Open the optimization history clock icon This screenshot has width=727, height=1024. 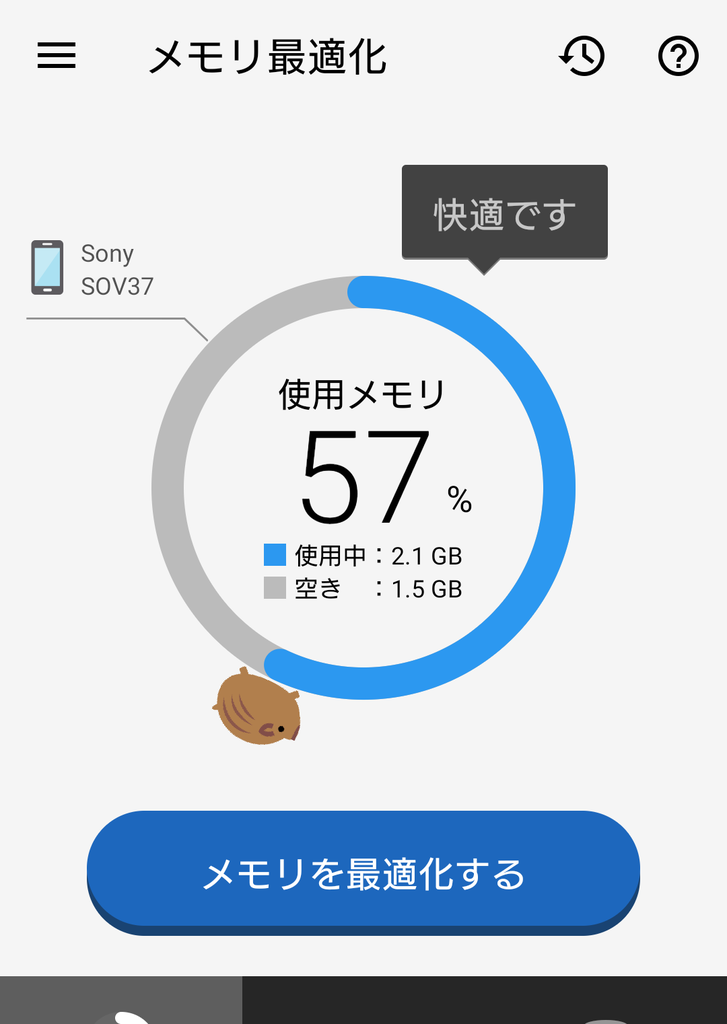click(583, 57)
